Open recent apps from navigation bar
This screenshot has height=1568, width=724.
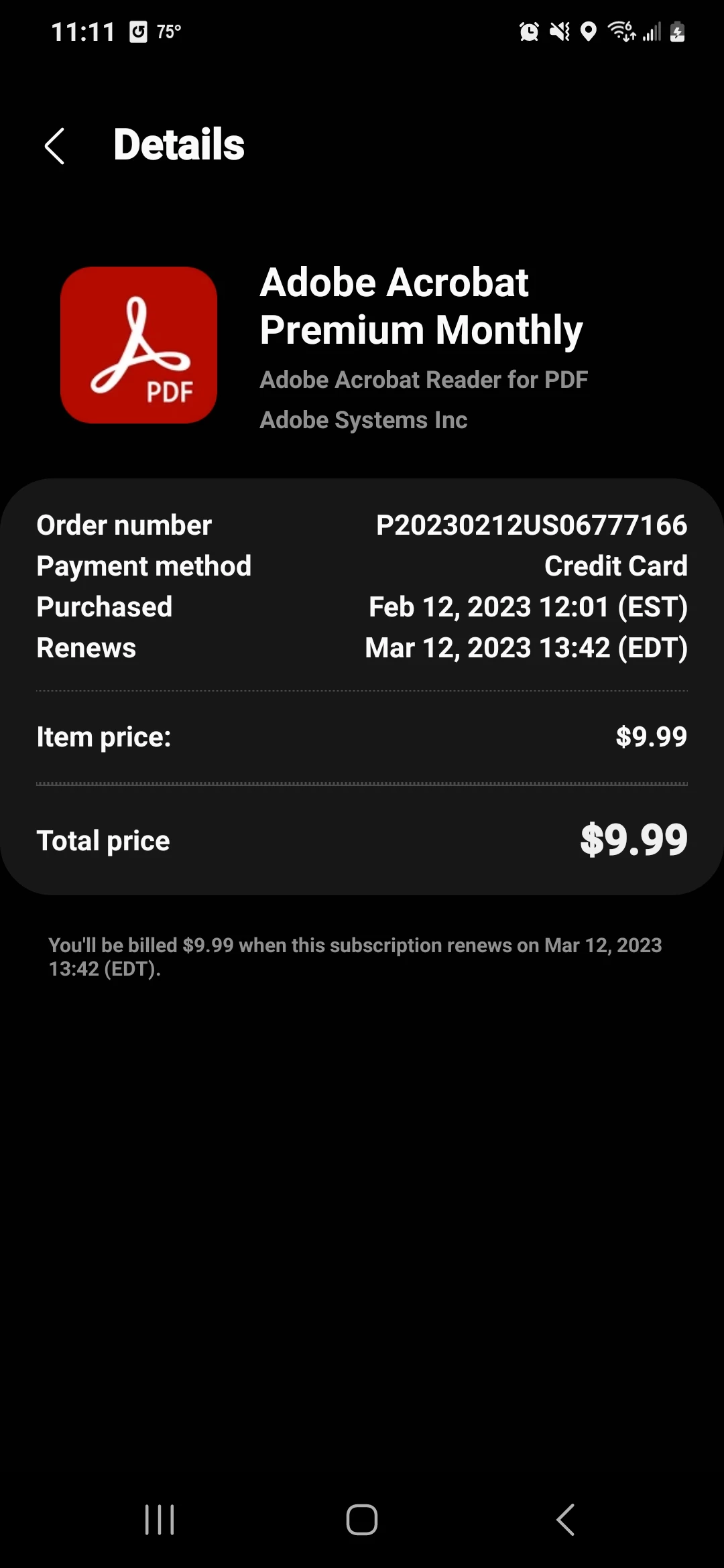coord(160,1519)
